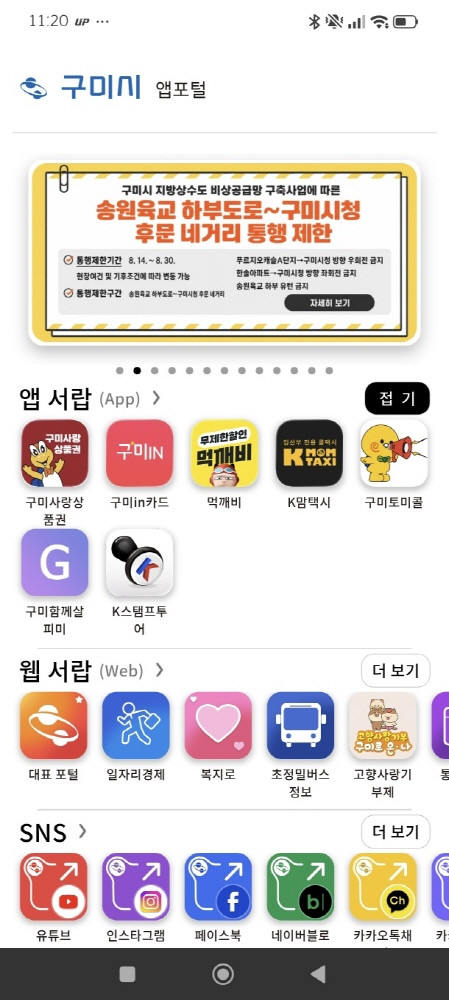Go back using the system back button
449x1000 pixels.
(x=318, y=974)
